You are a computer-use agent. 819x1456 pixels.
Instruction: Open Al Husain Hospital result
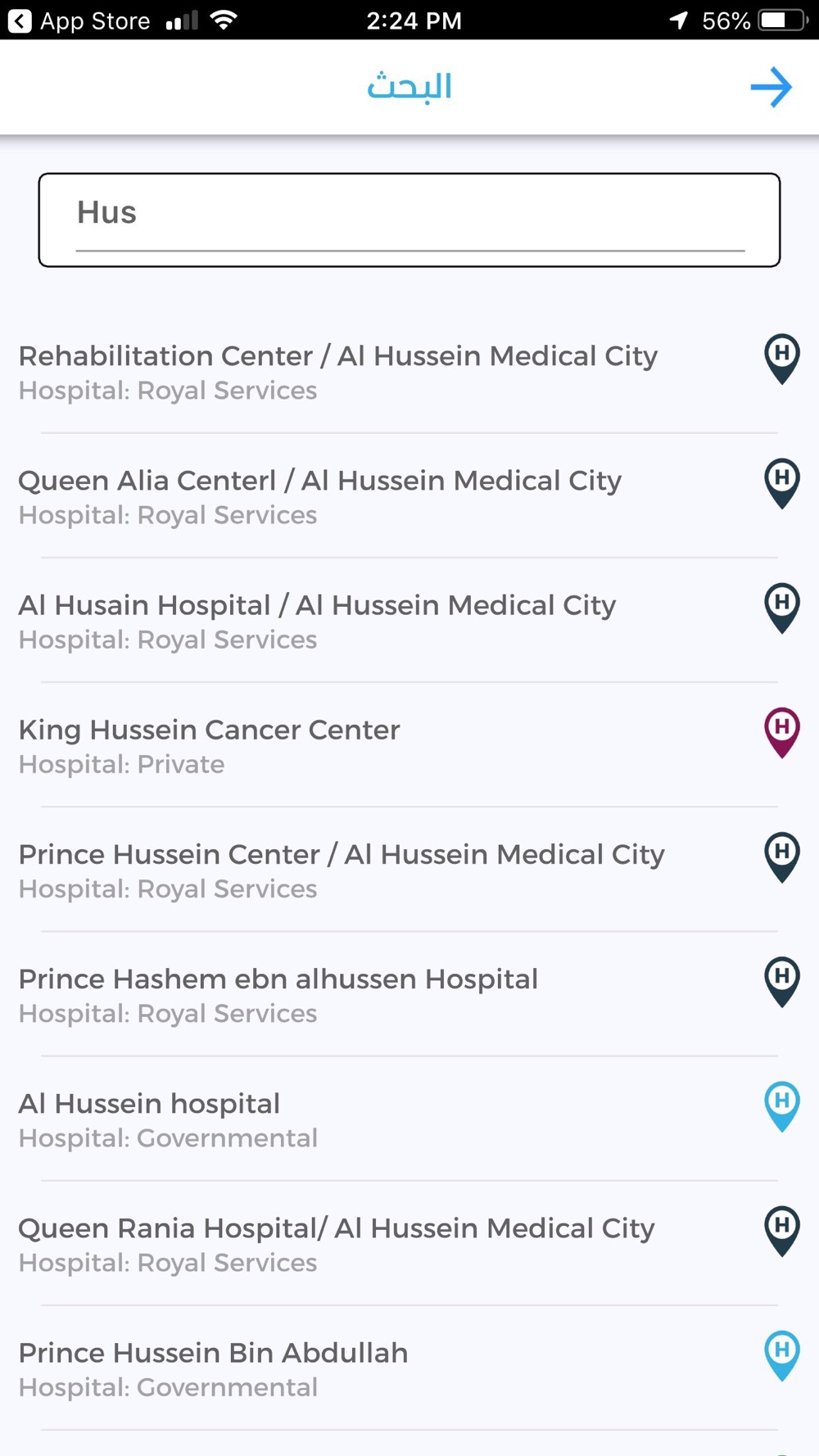pyautogui.click(x=409, y=621)
